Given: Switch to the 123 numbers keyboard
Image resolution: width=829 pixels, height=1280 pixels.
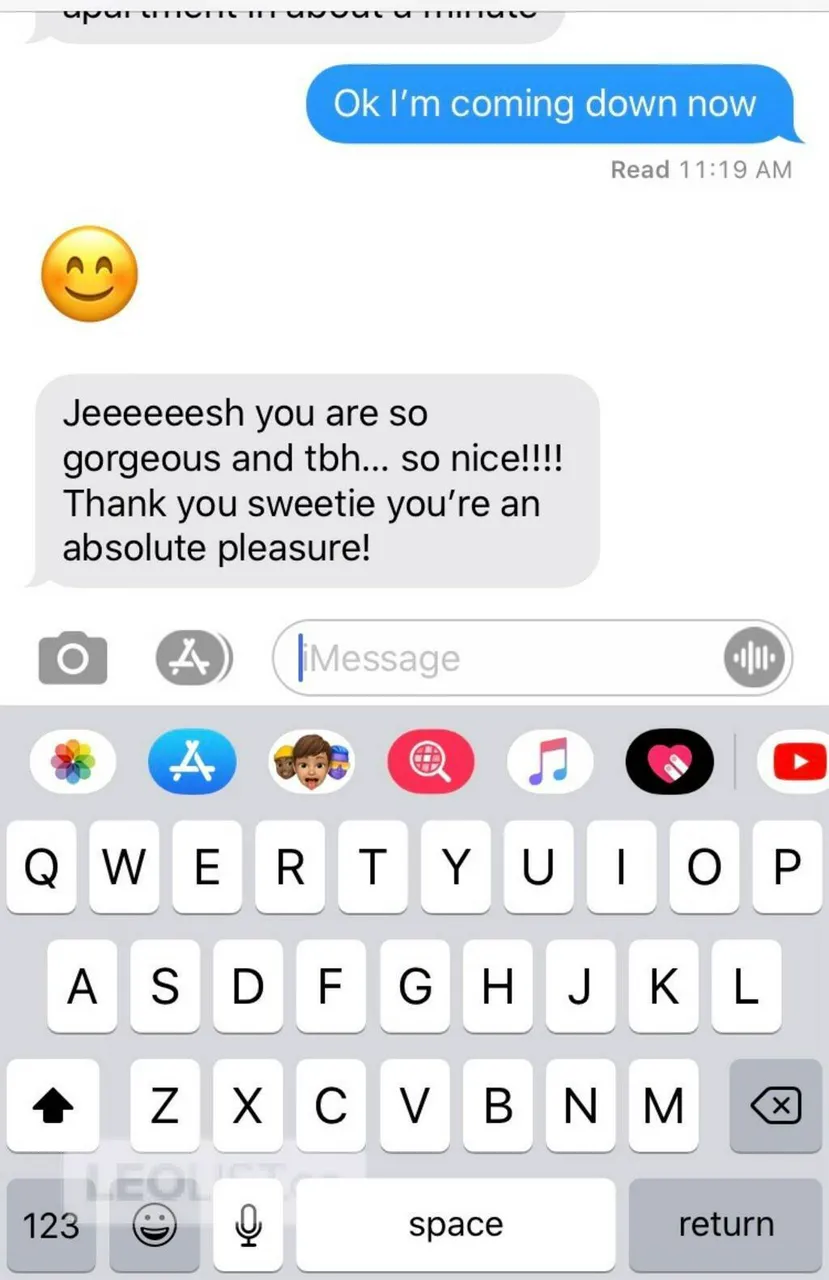Looking at the screenshot, I should [x=52, y=1225].
